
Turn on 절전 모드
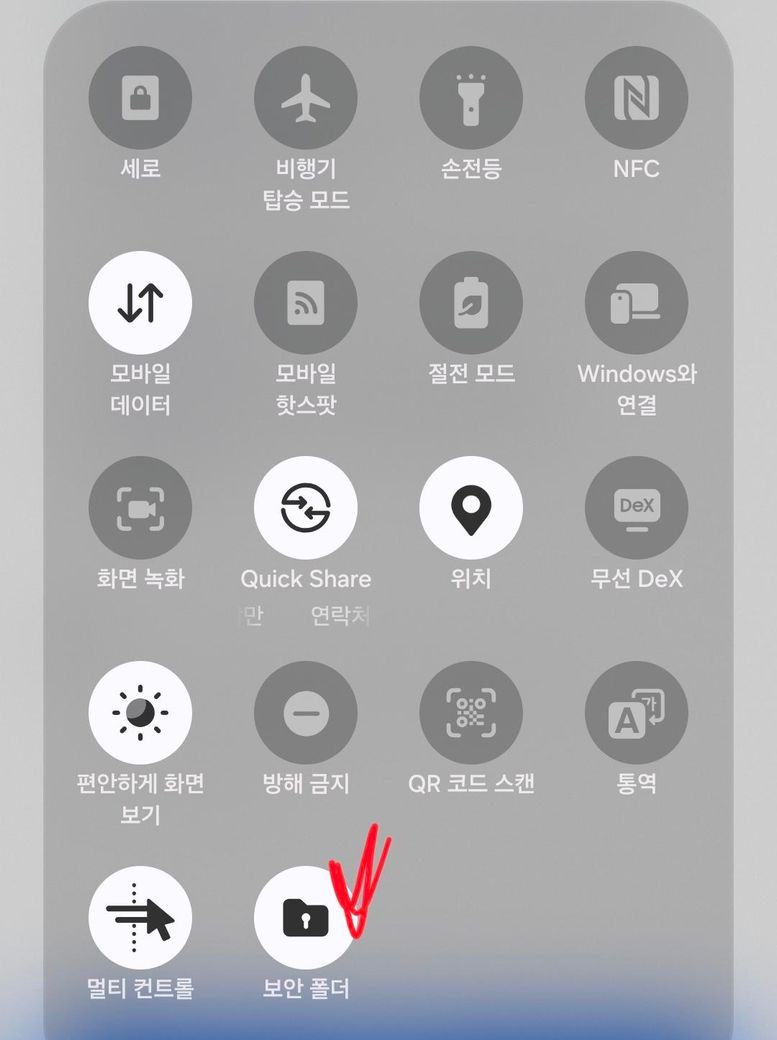(x=470, y=303)
